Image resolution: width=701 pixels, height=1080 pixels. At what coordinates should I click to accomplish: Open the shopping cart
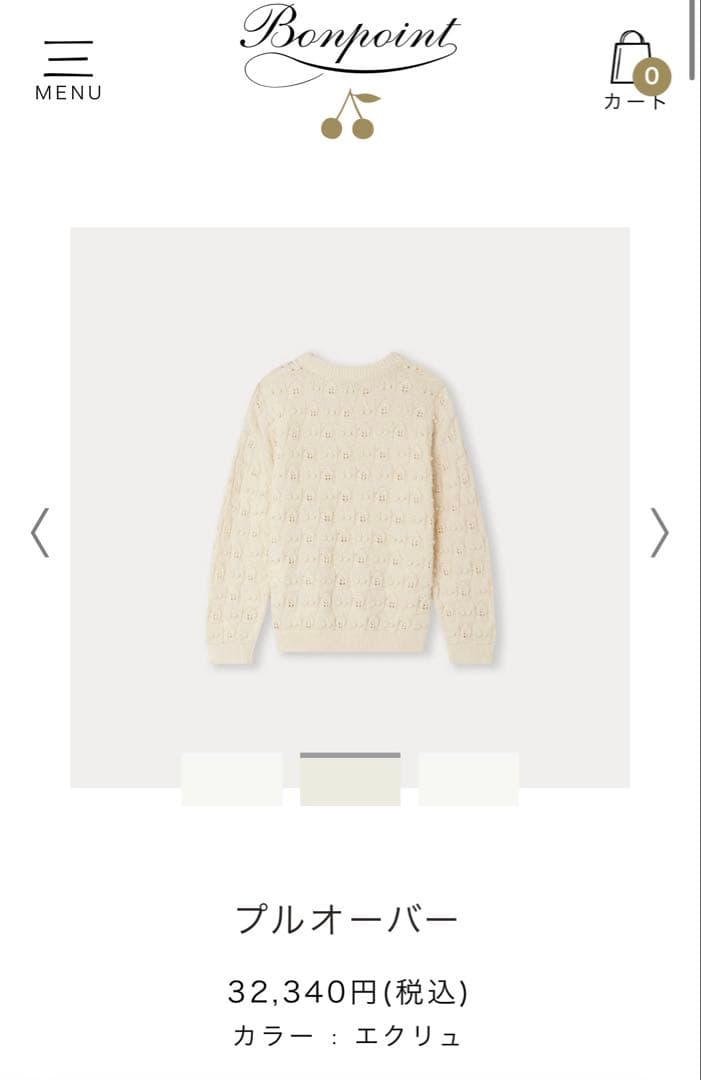(x=636, y=70)
